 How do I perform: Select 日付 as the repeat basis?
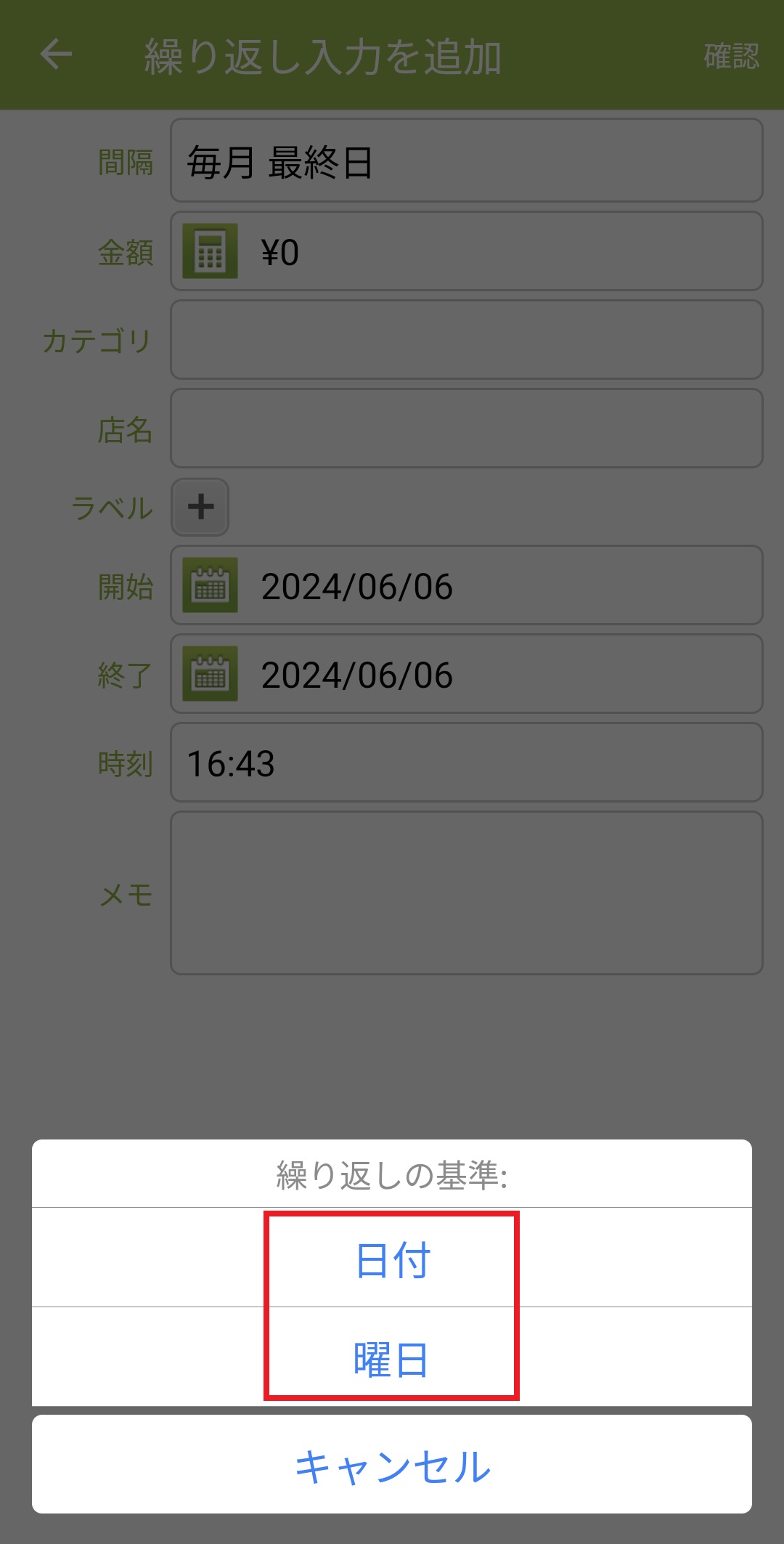tap(392, 1259)
